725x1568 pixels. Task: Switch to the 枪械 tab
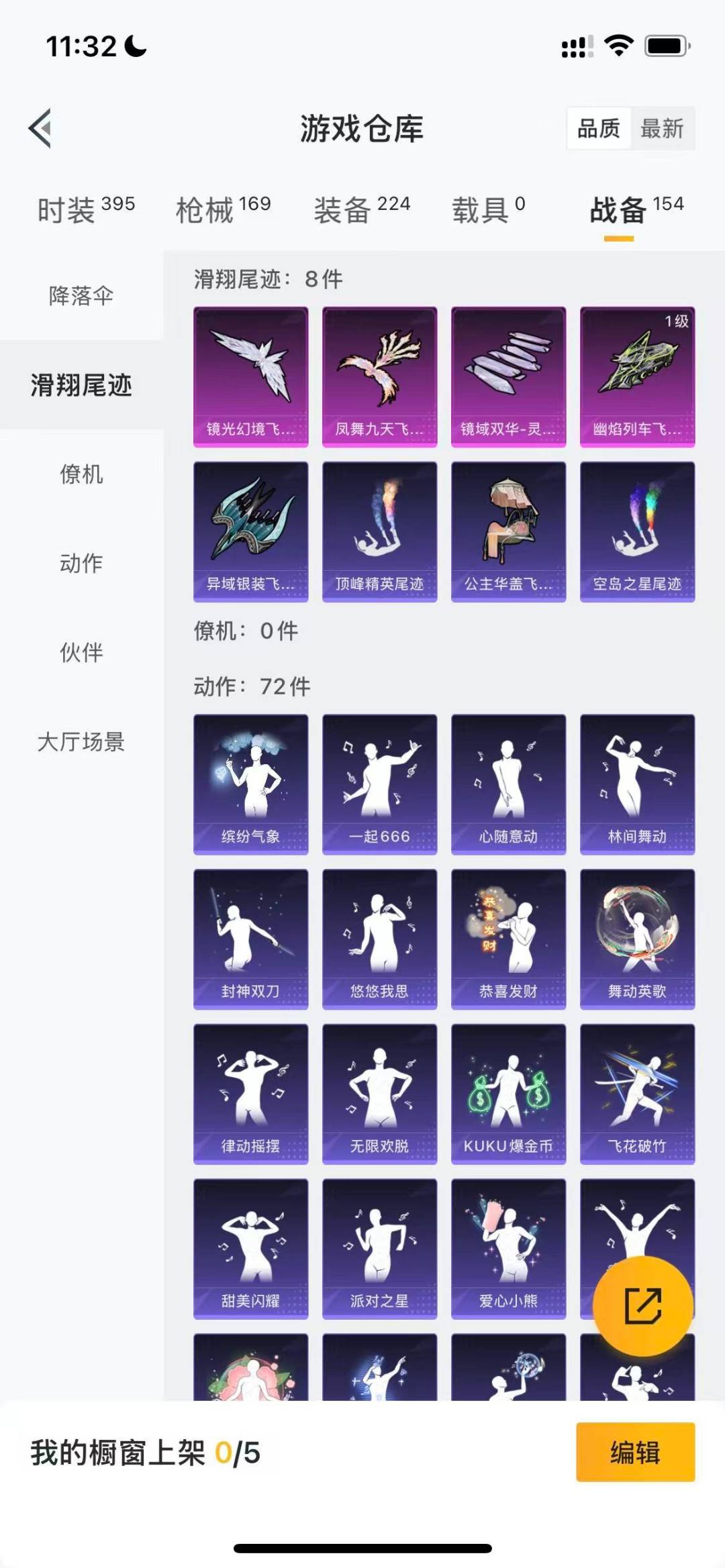click(x=223, y=210)
